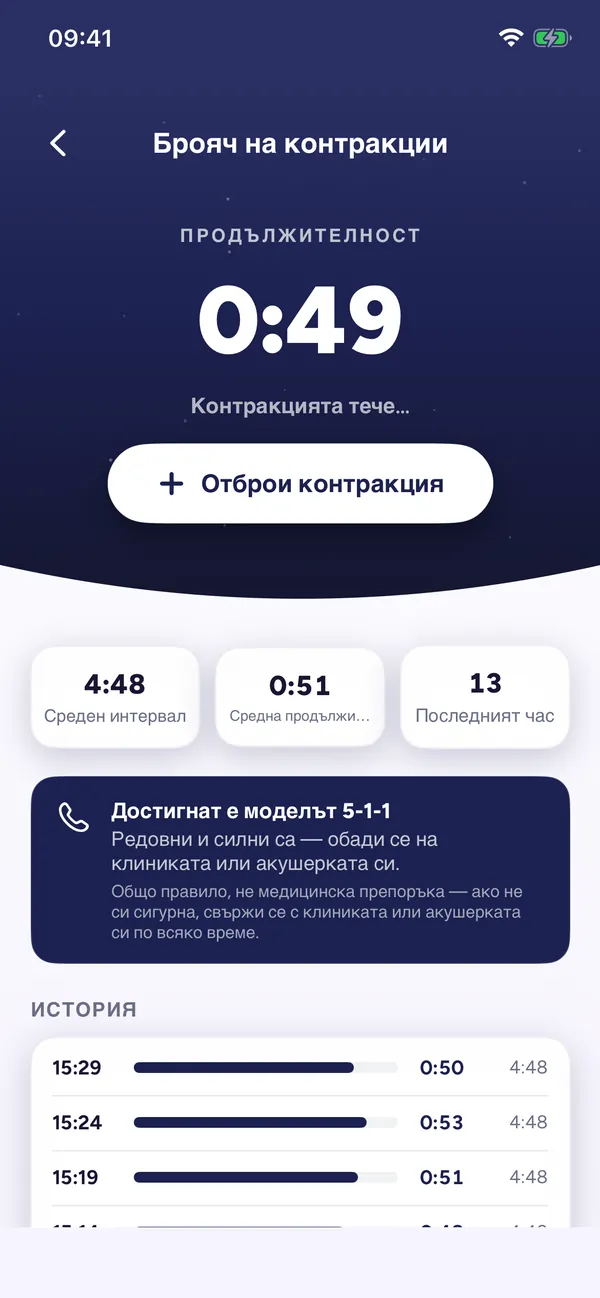600x1298 pixels.
Task: Tap the Отброи контракция button
Action: click(x=300, y=484)
